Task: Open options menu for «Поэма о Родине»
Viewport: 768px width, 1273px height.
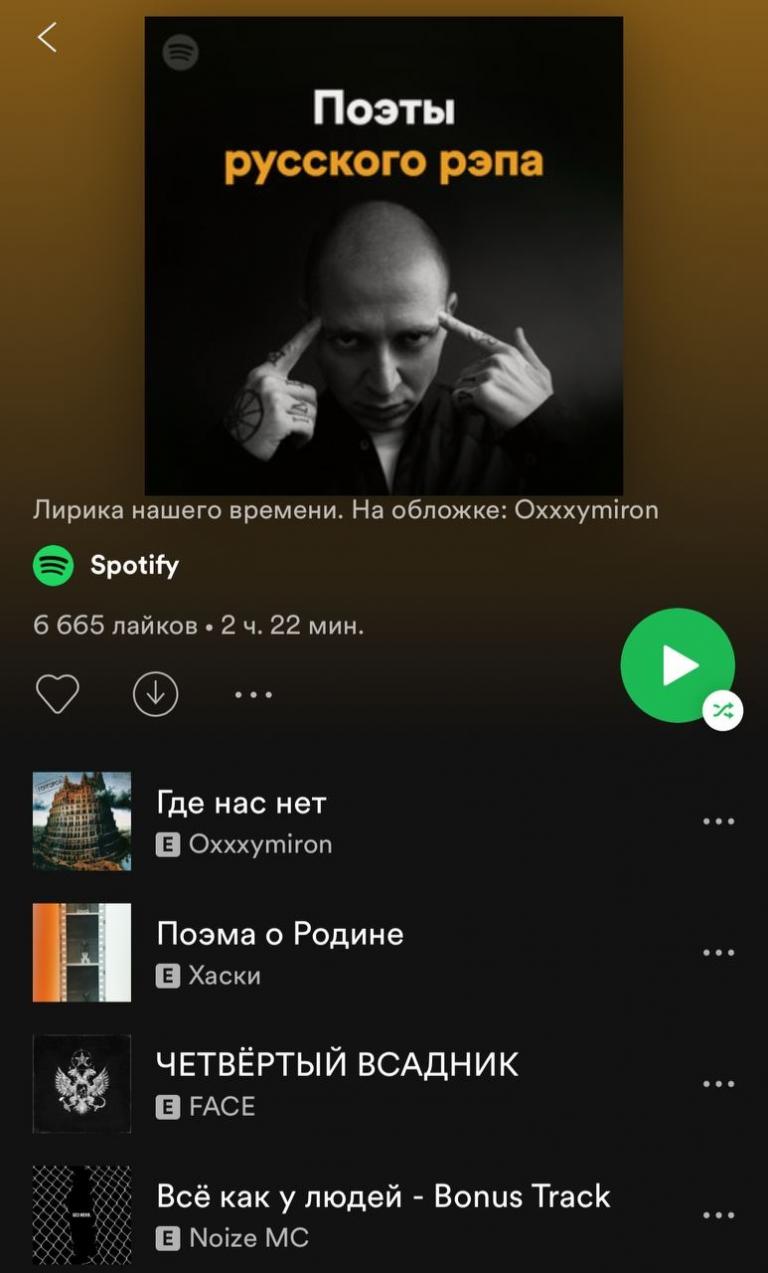Action: [x=718, y=952]
